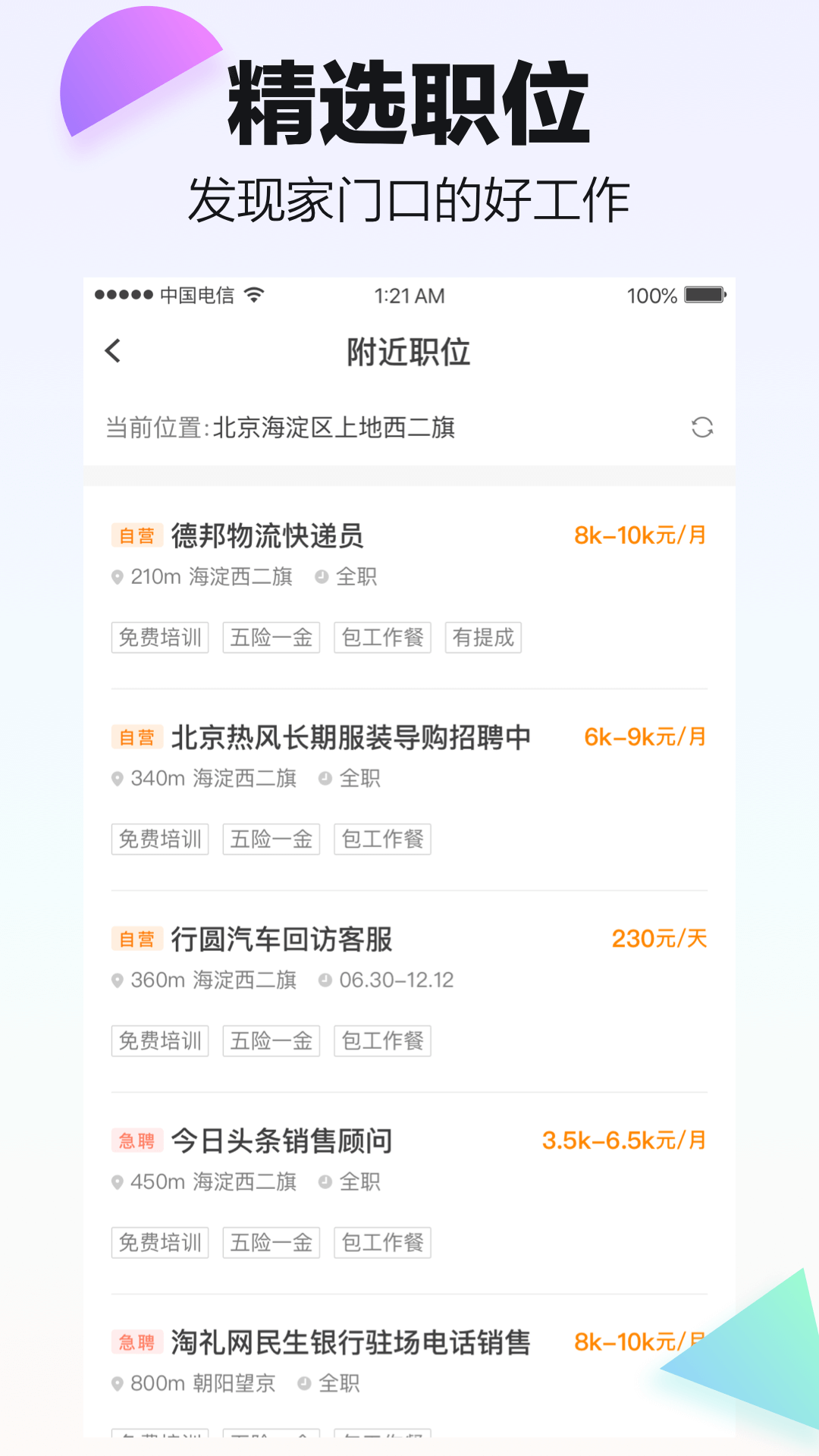This screenshot has height=1456, width=819.
Task: Tap the location pin near 800m 朝阳望京
Action: [118, 1382]
